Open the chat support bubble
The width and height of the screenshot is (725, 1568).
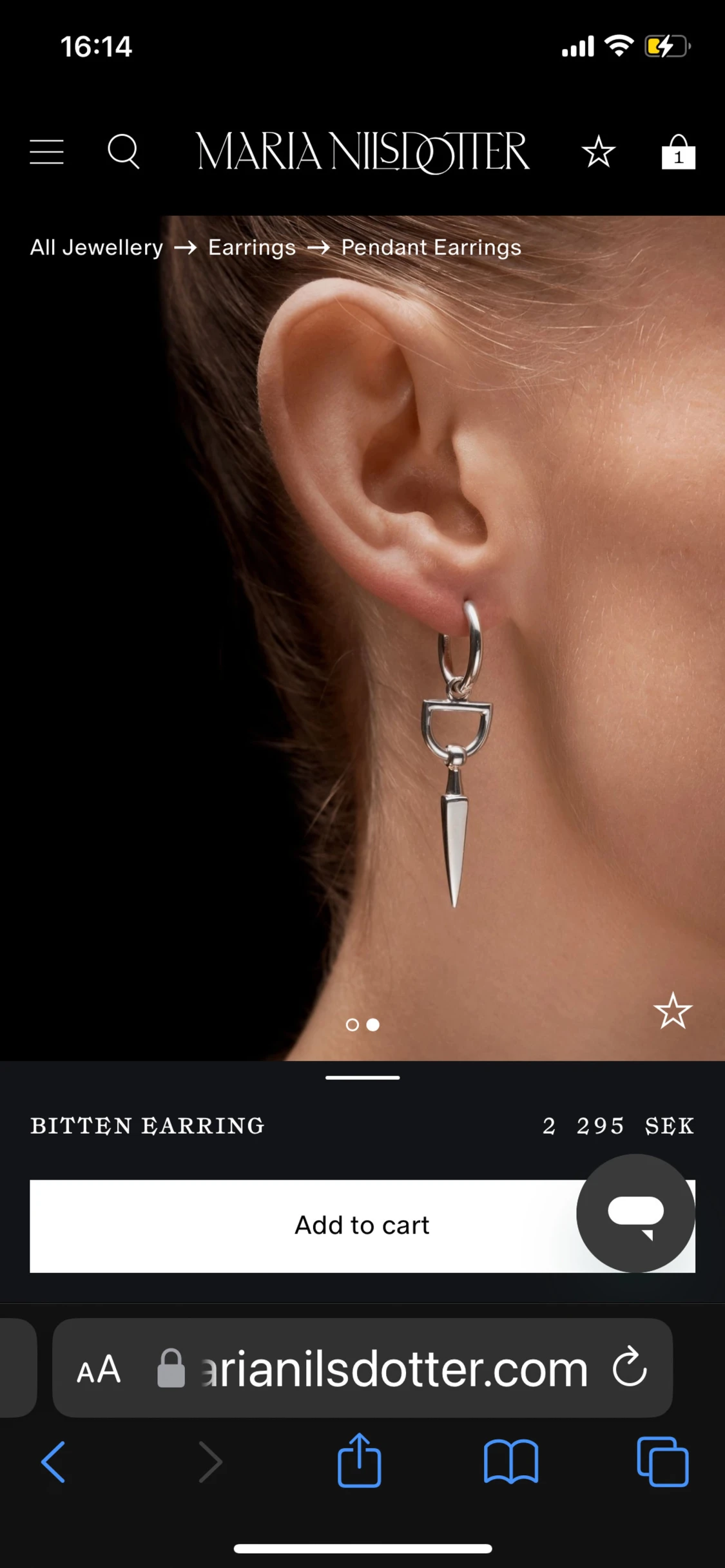635,1213
